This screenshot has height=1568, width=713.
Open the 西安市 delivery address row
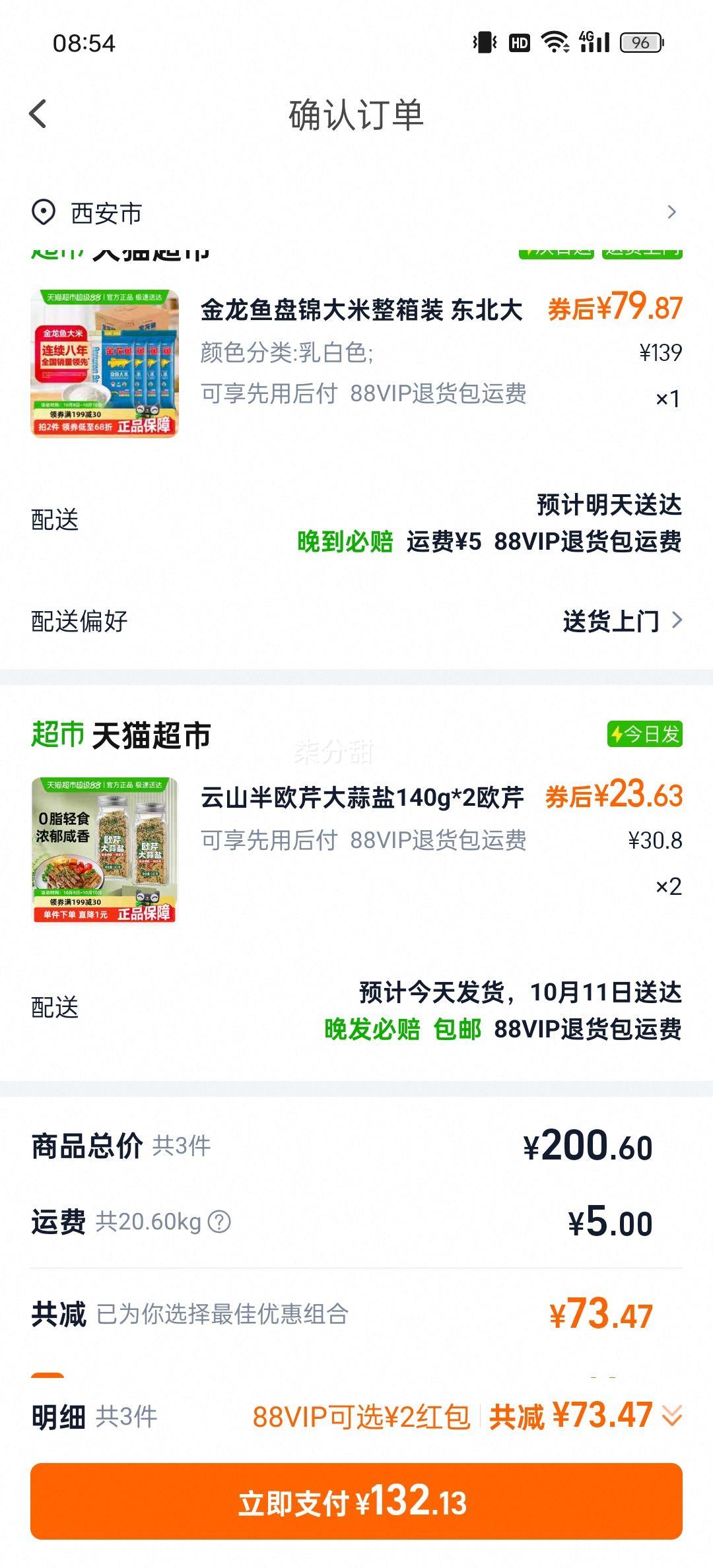[x=356, y=212]
